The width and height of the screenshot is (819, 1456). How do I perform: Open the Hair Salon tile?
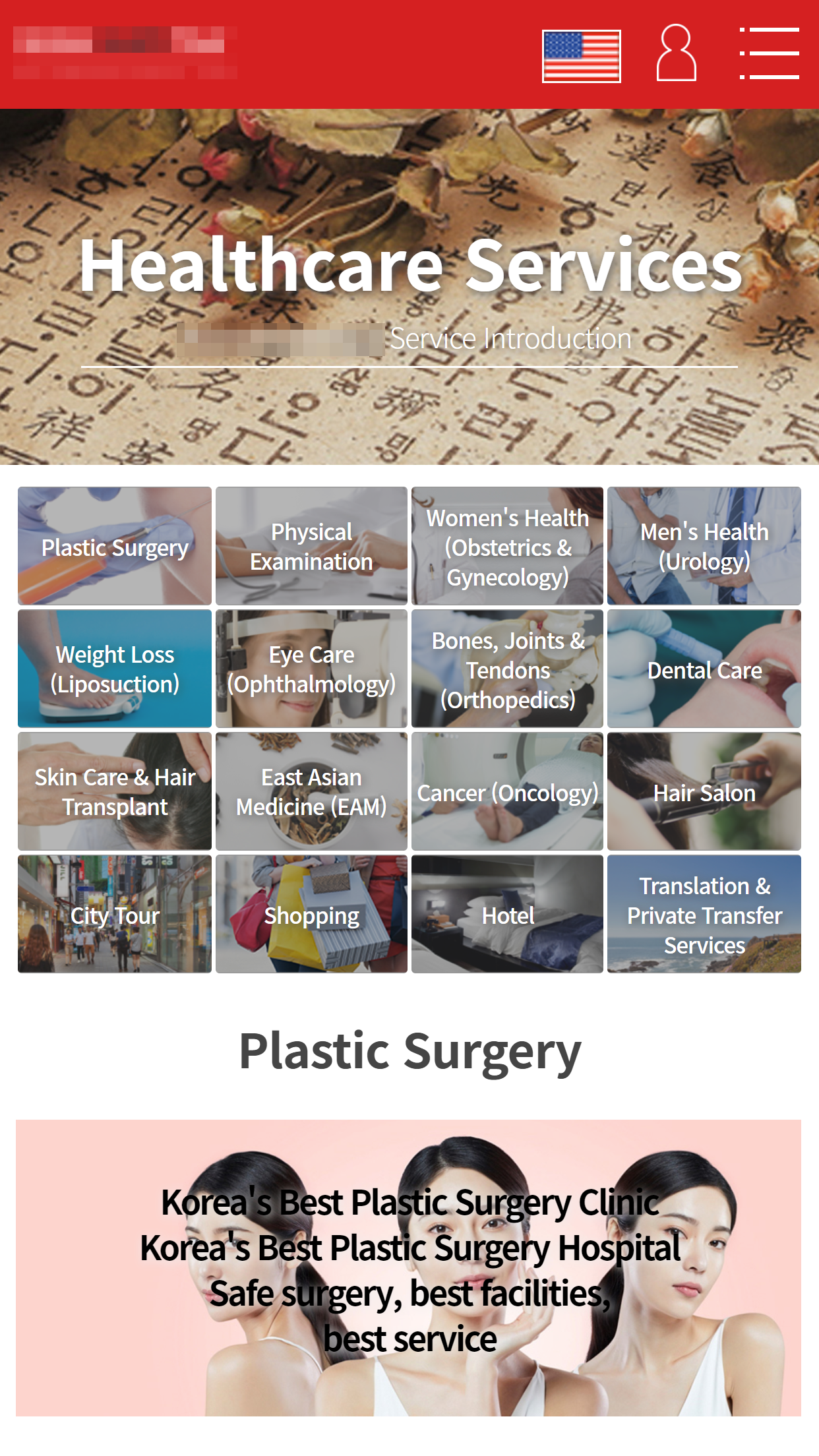point(704,791)
